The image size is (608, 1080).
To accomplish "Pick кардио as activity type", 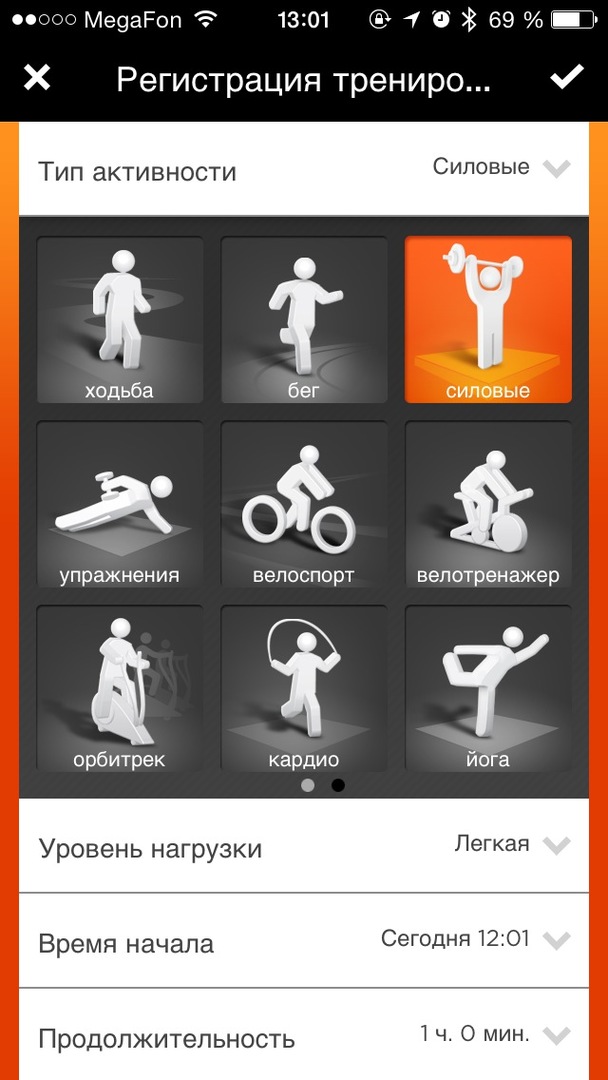I will [x=304, y=689].
